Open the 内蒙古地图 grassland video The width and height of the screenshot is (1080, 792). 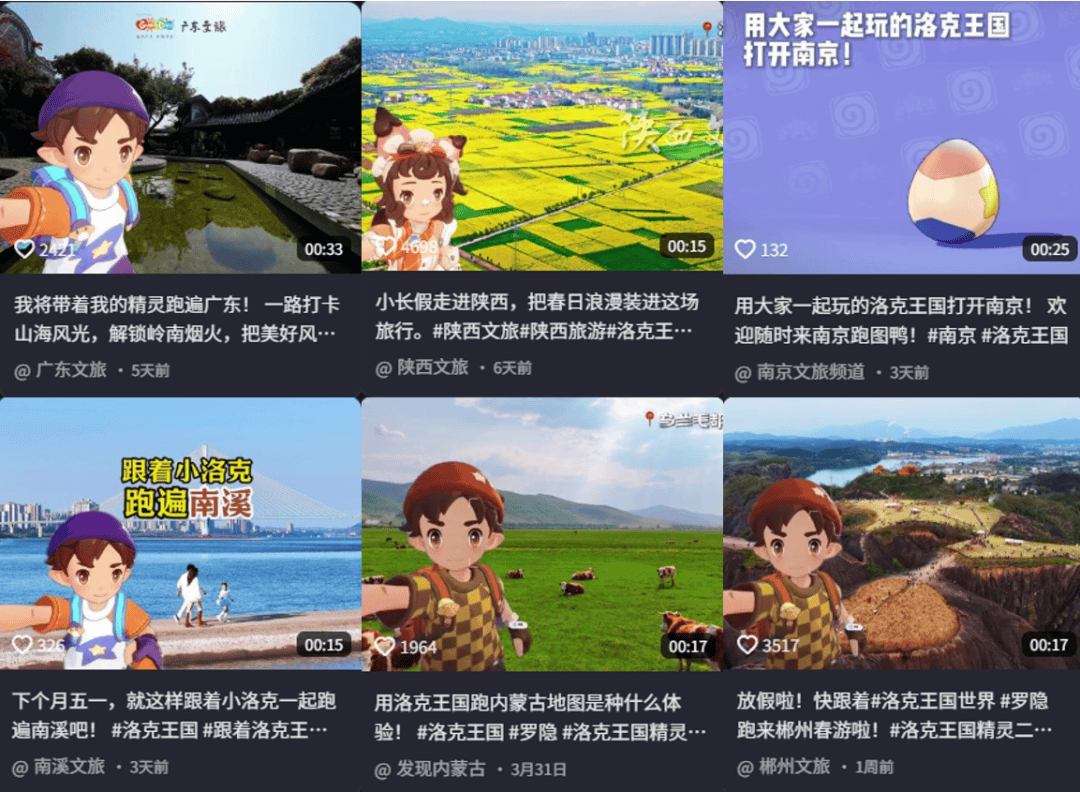pyautogui.click(x=541, y=533)
